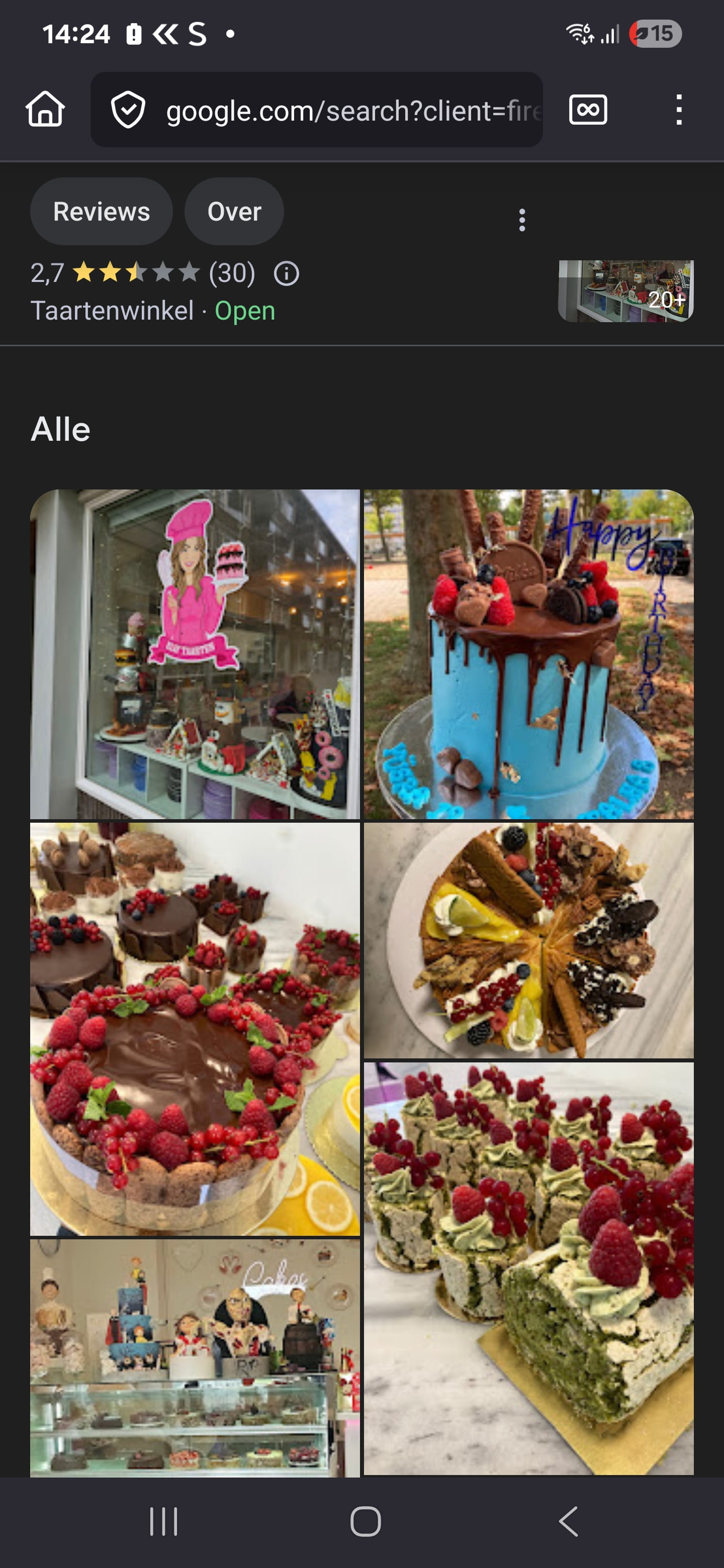Switch to the Reviews tab

[102, 212]
